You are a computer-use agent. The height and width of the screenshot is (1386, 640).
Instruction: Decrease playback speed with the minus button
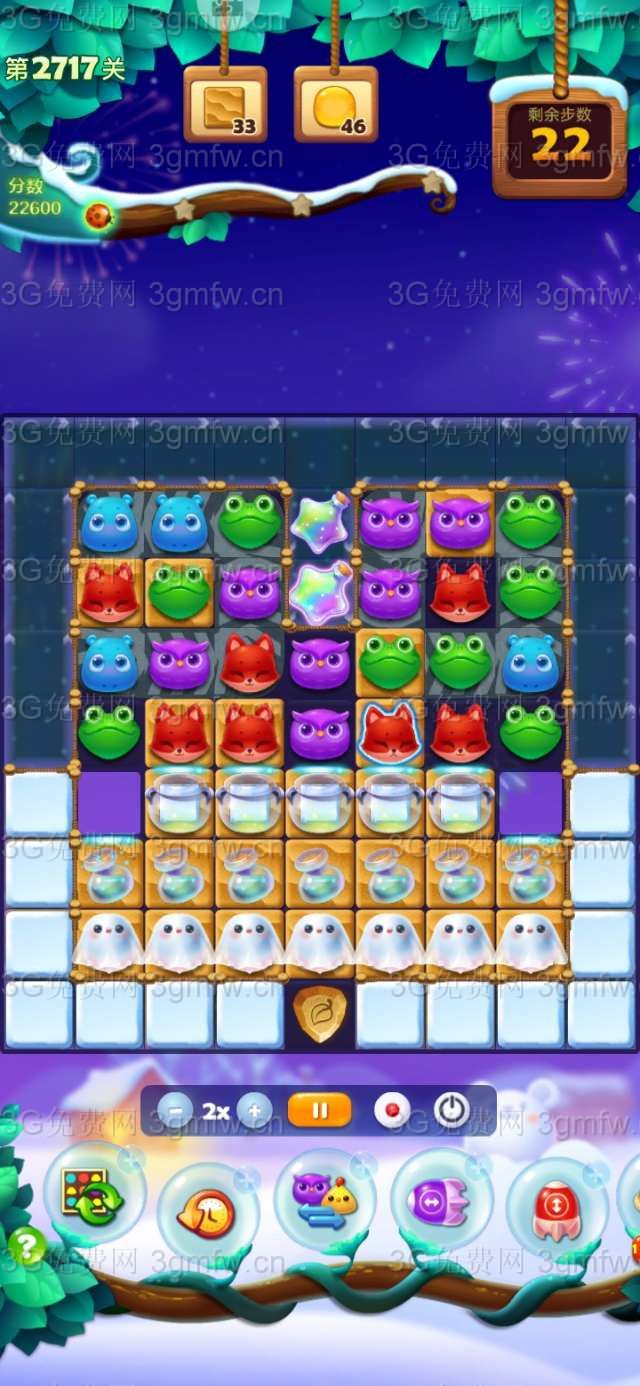(x=175, y=1110)
